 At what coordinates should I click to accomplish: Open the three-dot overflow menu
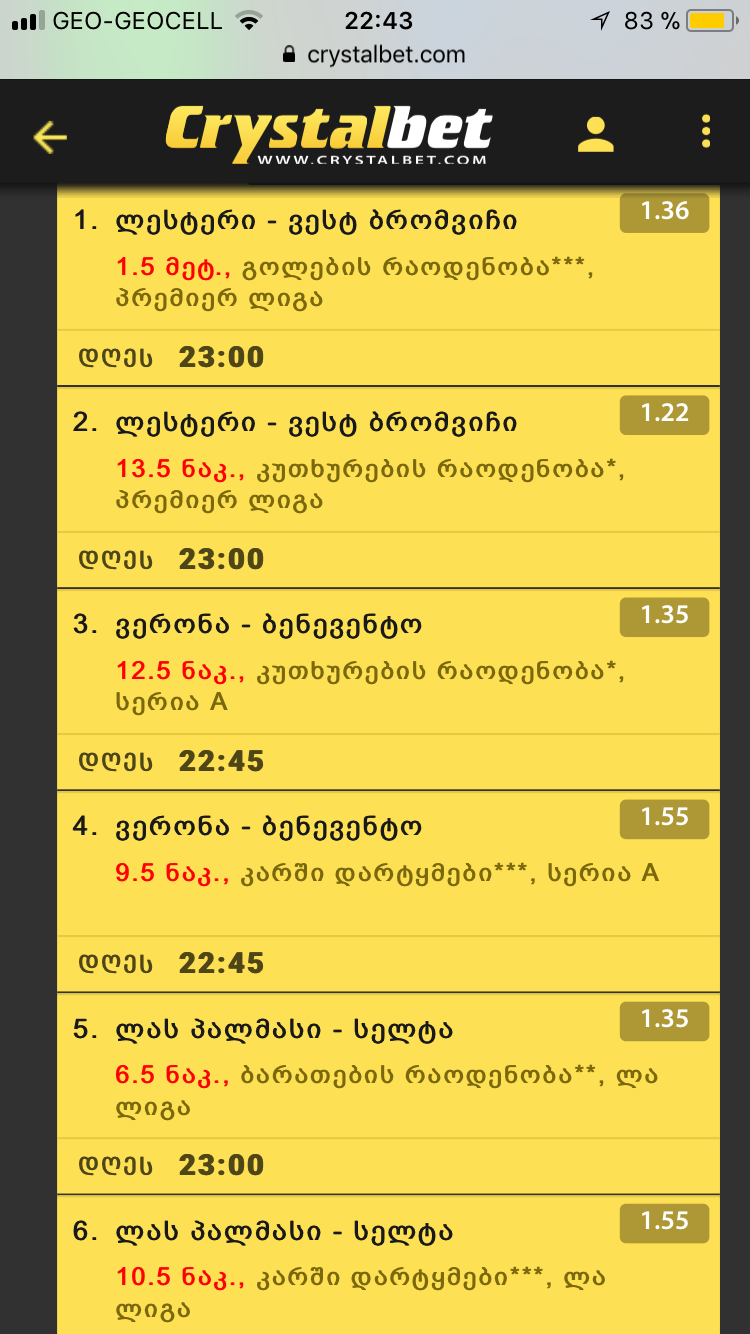tap(706, 132)
